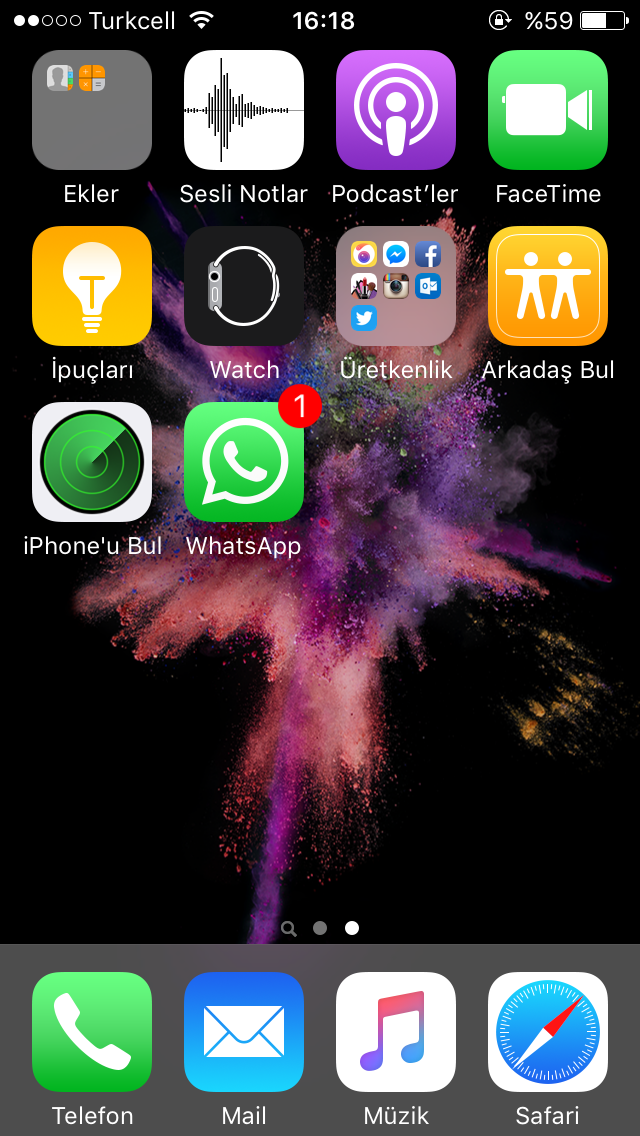Tap the page indicator dots
The width and height of the screenshot is (640, 1136).
[x=320, y=928]
